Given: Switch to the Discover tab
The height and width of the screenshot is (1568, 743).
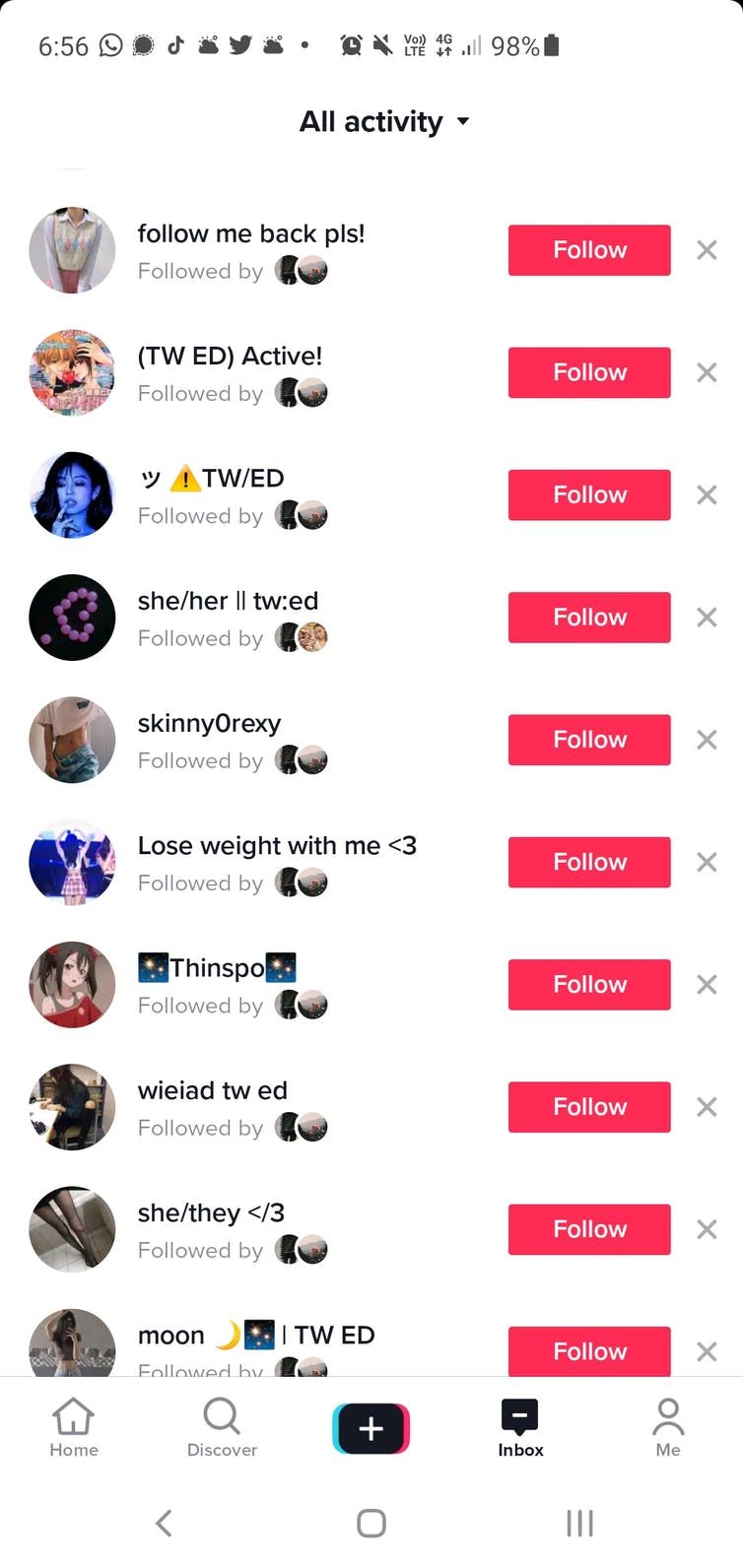Looking at the screenshot, I should [x=222, y=1428].
